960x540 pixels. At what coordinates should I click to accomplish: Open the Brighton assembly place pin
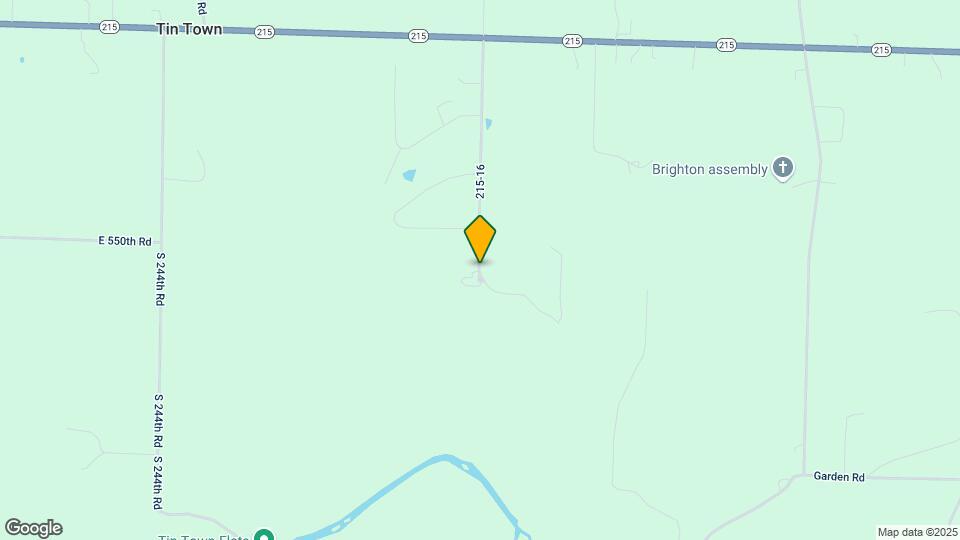coord(783,169)
